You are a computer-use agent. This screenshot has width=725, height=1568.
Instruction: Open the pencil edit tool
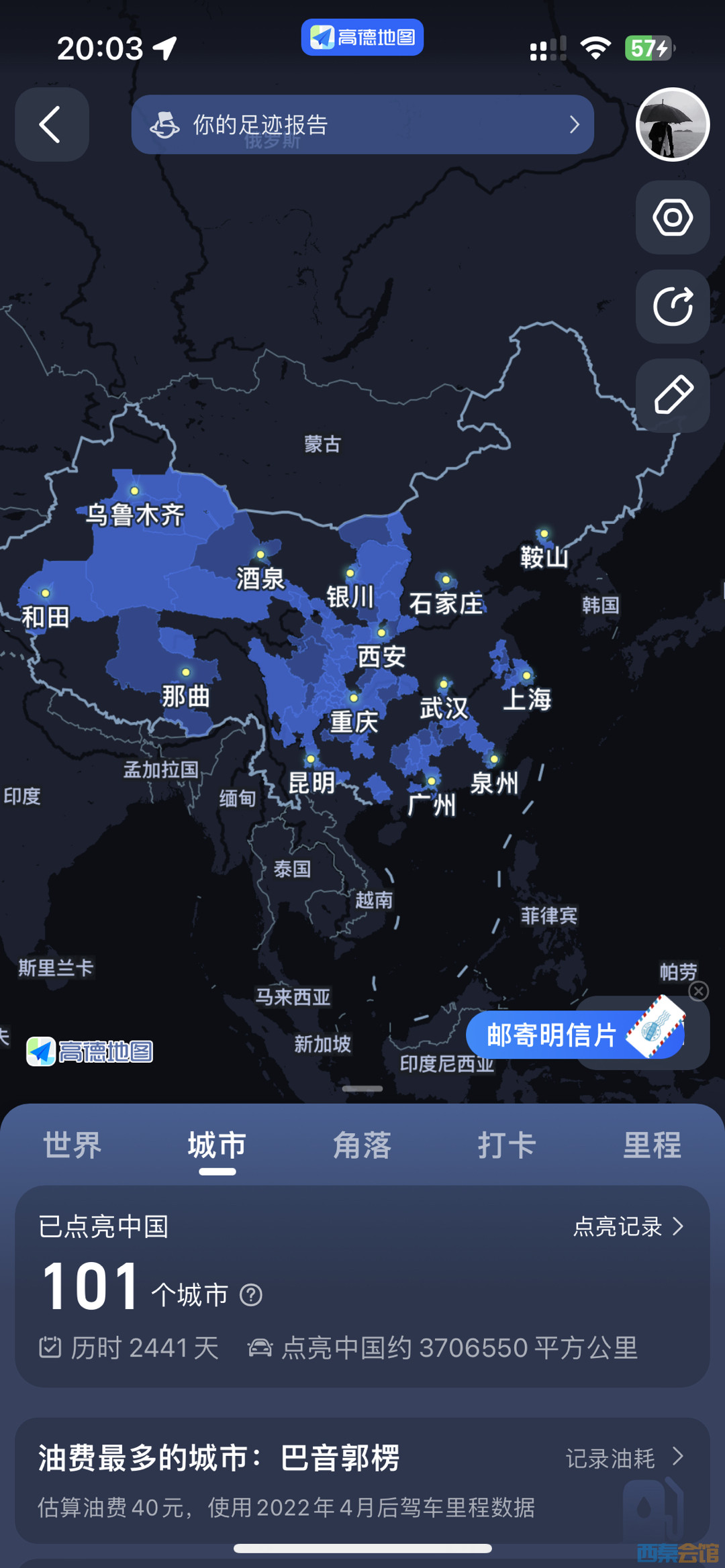[x=672, y=395]
